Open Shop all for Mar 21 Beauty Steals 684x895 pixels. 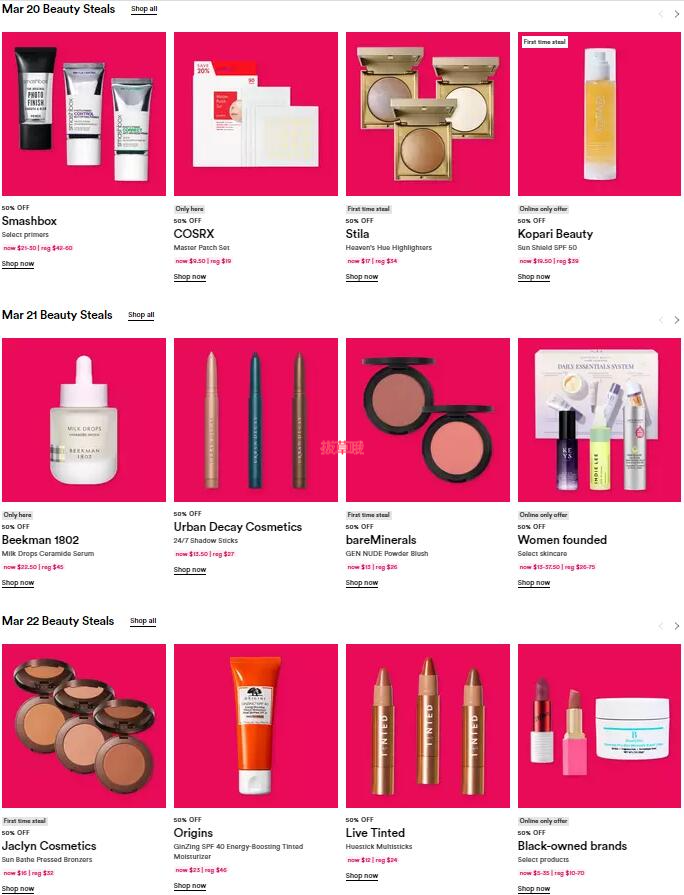coord(141,315)
